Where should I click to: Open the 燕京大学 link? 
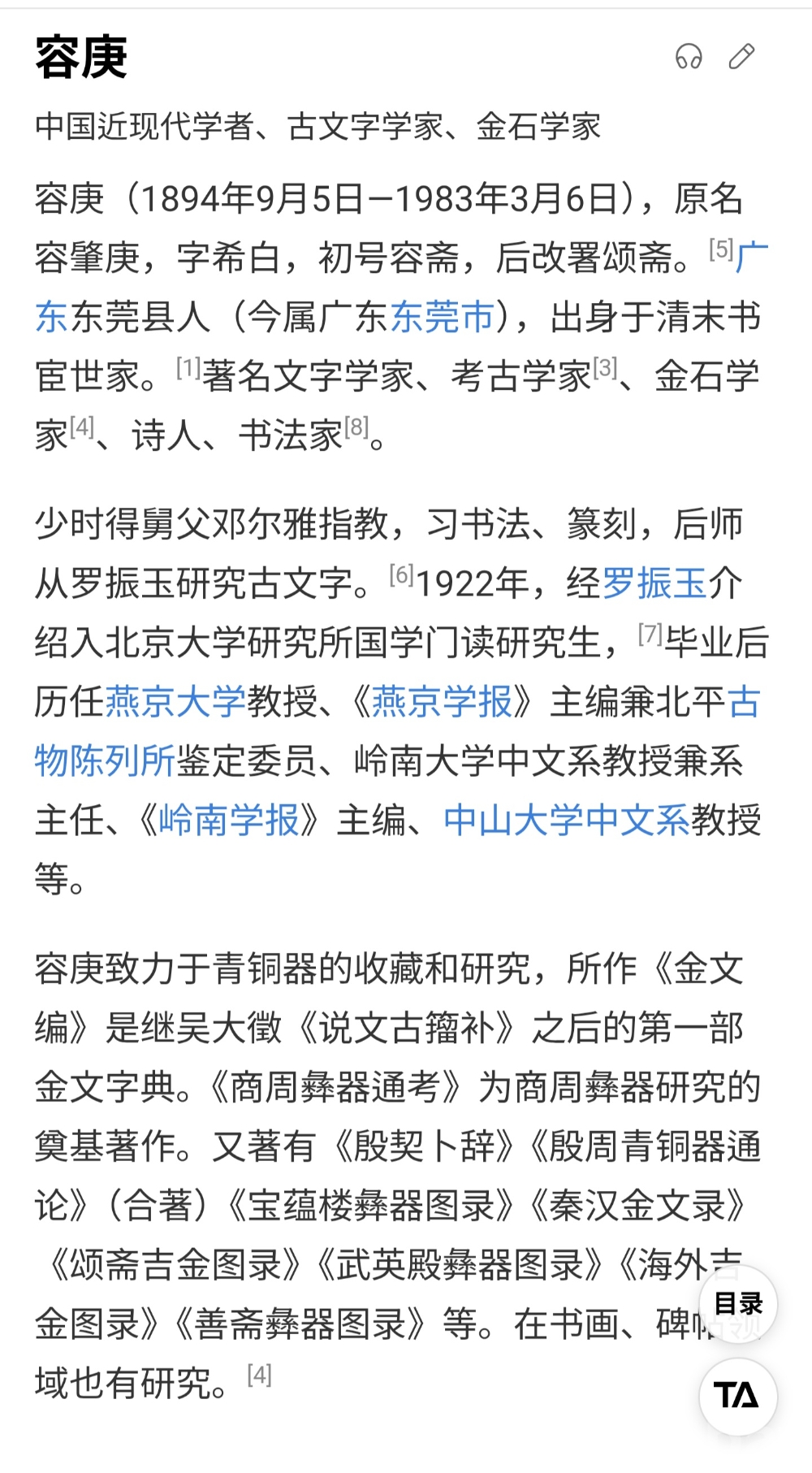tap(175, 702)
